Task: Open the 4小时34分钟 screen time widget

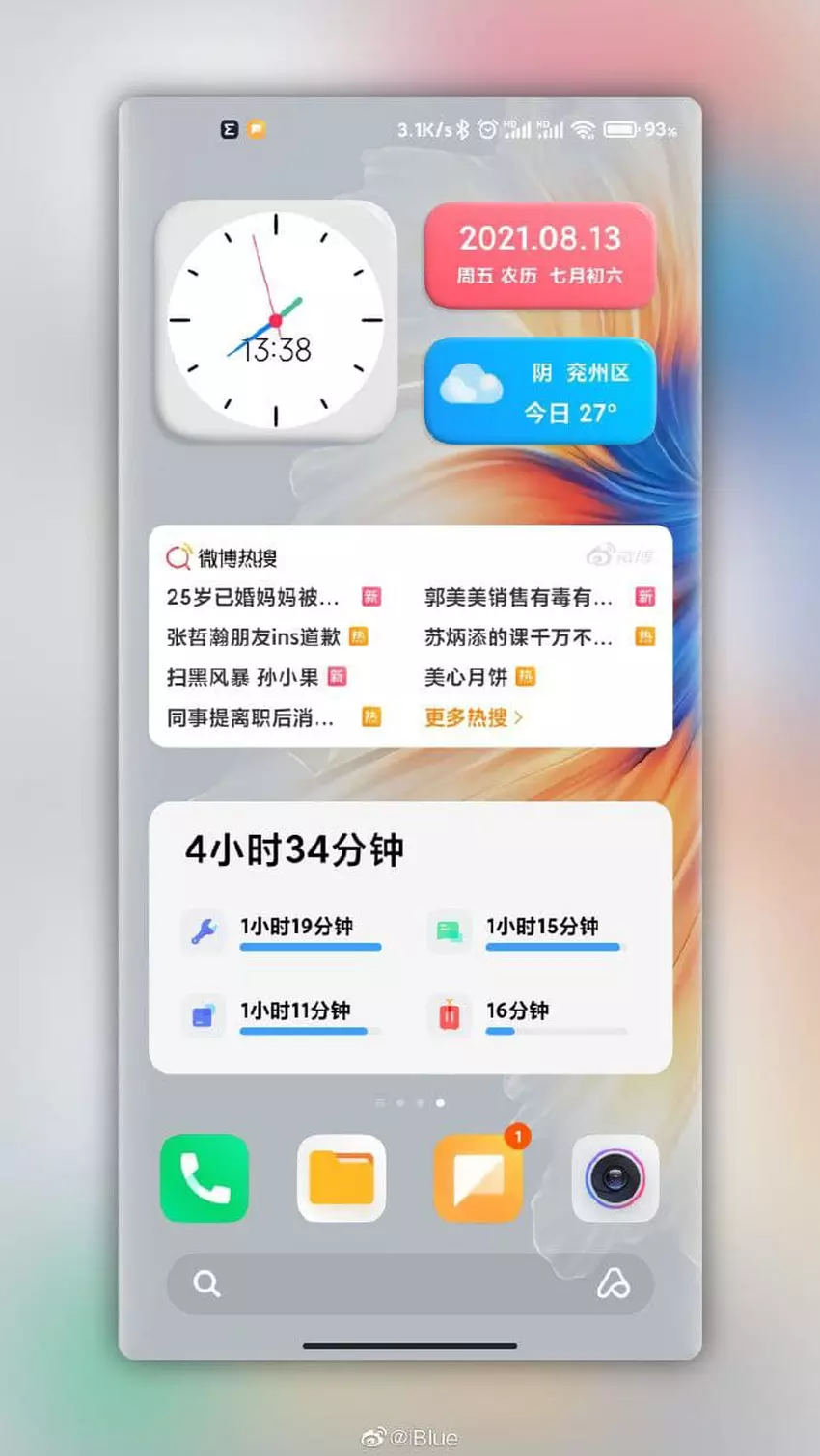Action: point(410,937)
